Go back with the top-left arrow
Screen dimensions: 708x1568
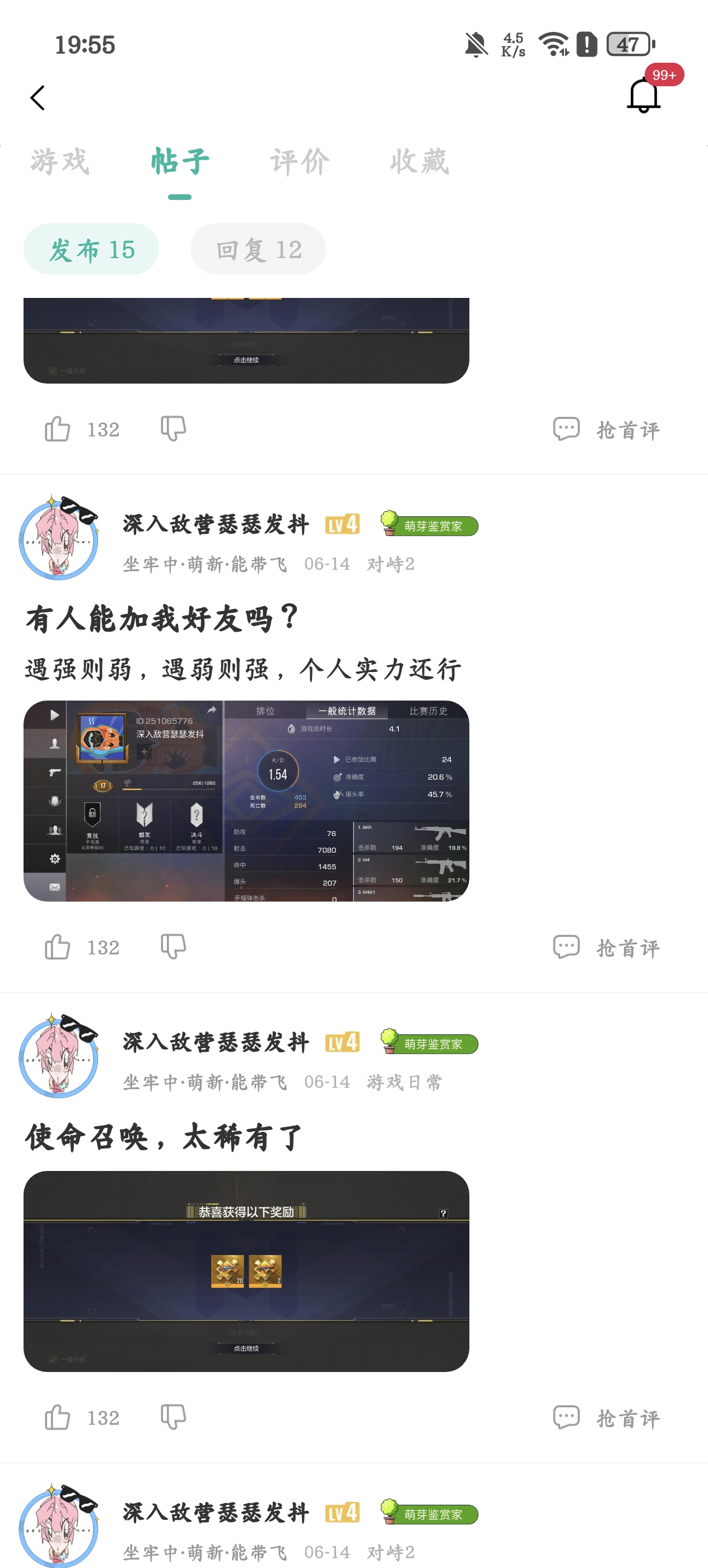coord(37,97)
